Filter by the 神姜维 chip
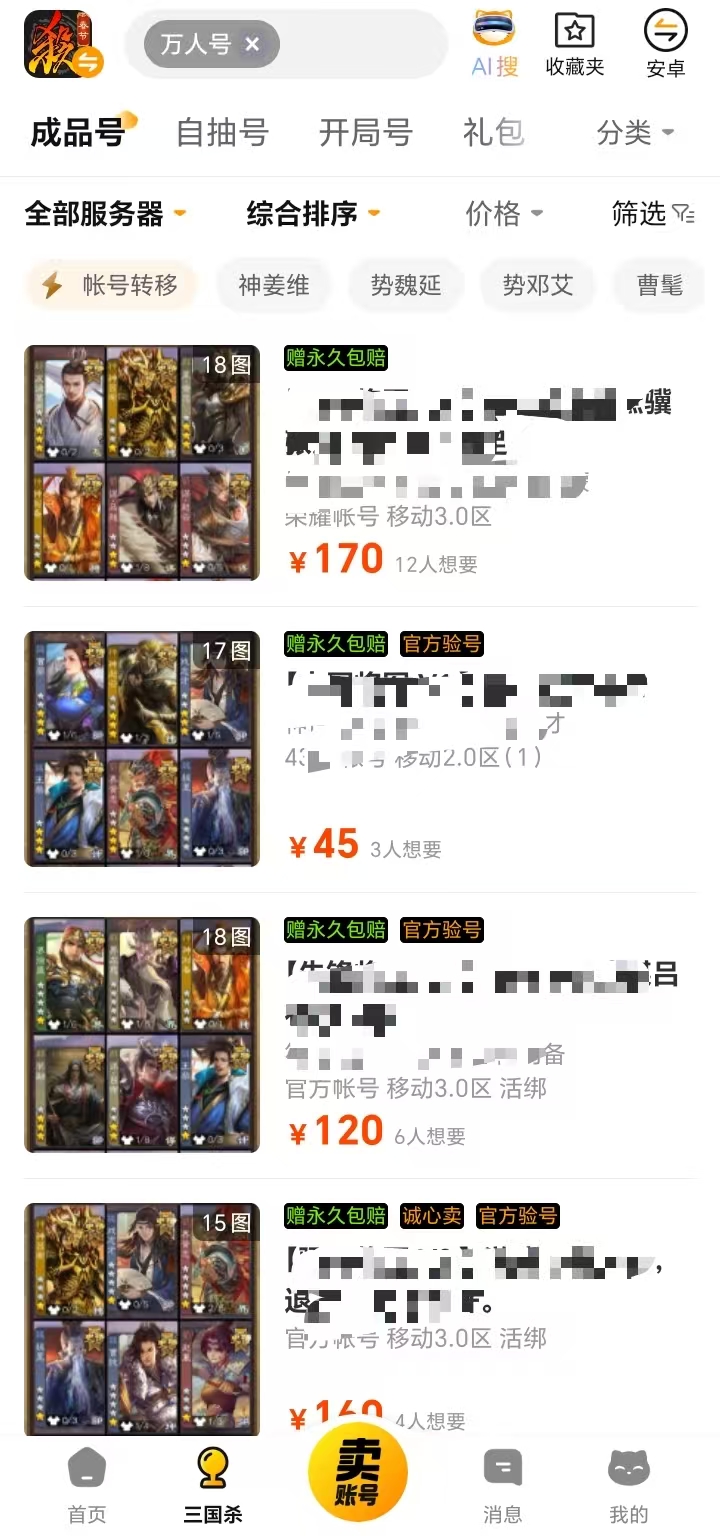 (x=273, y=286)
